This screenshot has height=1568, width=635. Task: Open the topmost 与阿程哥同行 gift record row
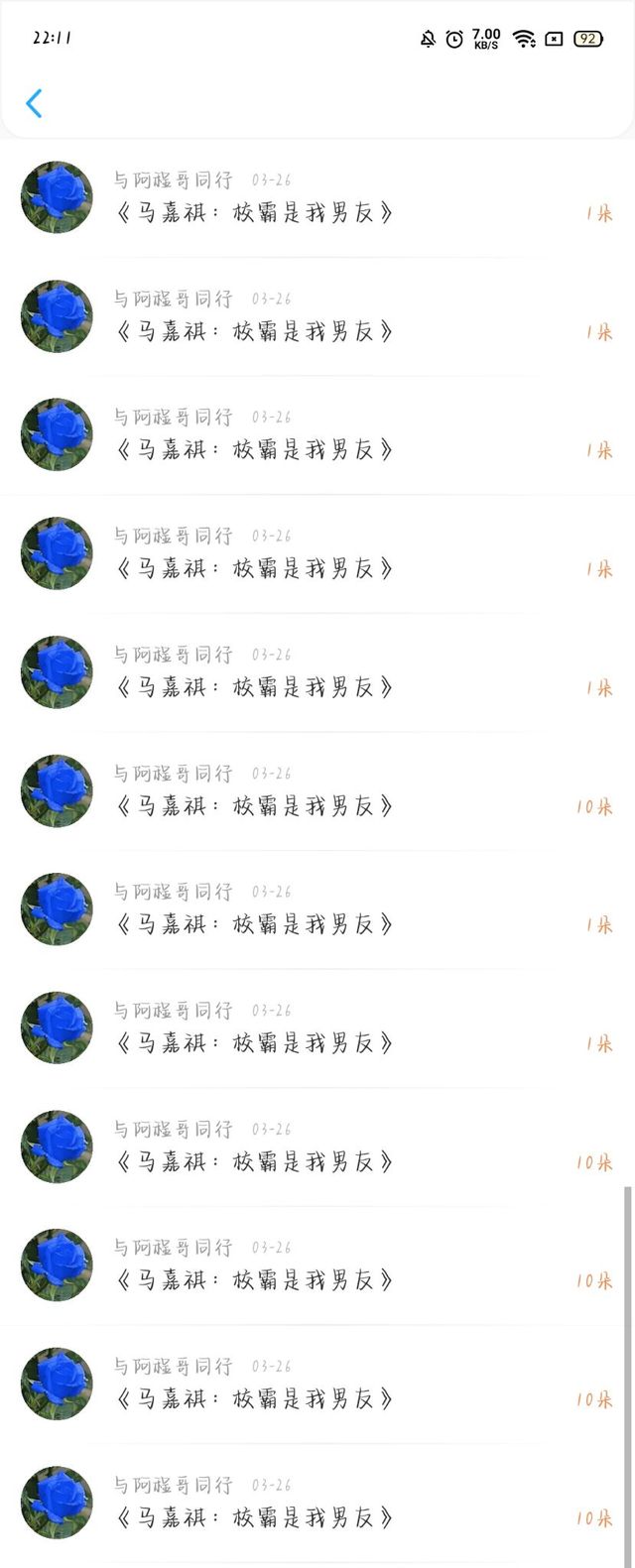[x=317, y=197]
